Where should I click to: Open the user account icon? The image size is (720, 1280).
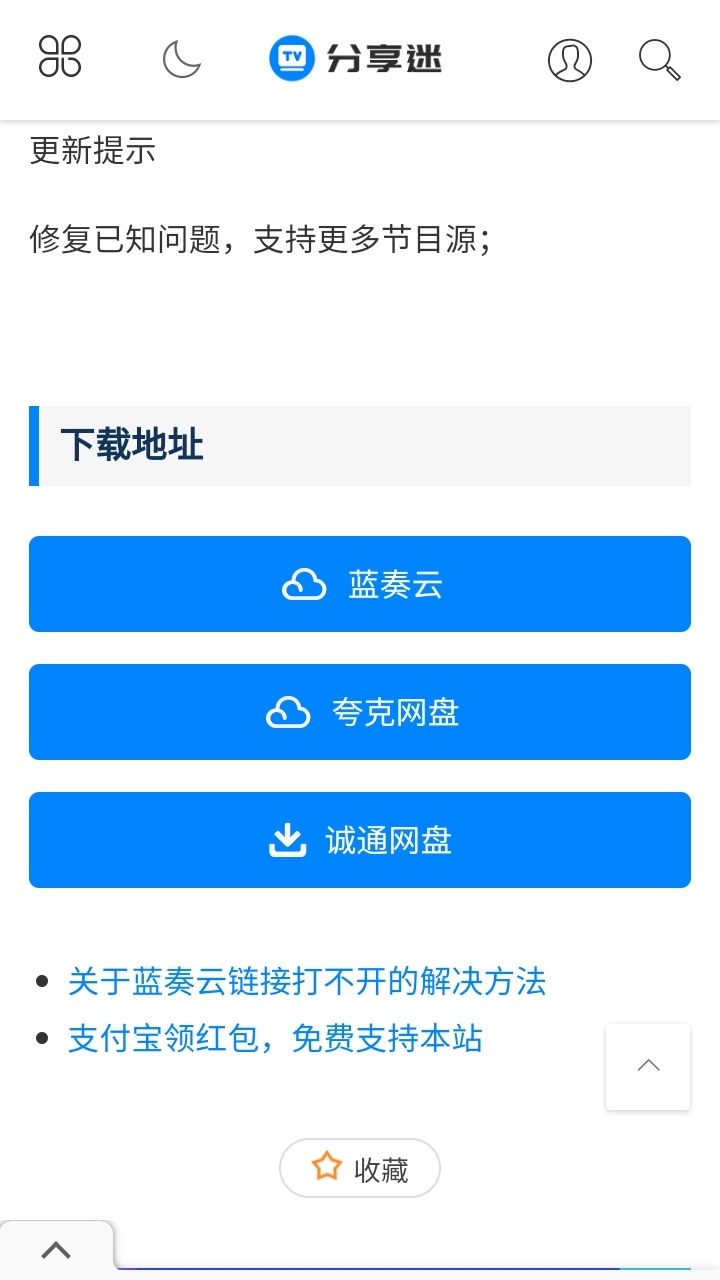(x=570, y=60)
